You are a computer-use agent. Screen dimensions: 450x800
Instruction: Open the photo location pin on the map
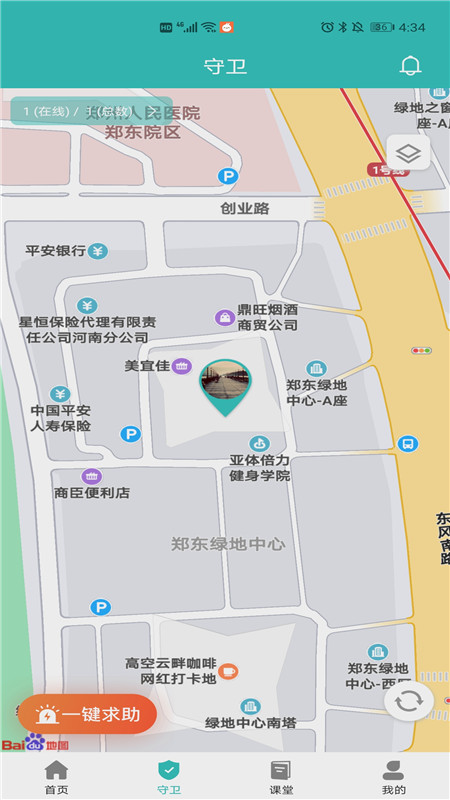click(226, 388)
